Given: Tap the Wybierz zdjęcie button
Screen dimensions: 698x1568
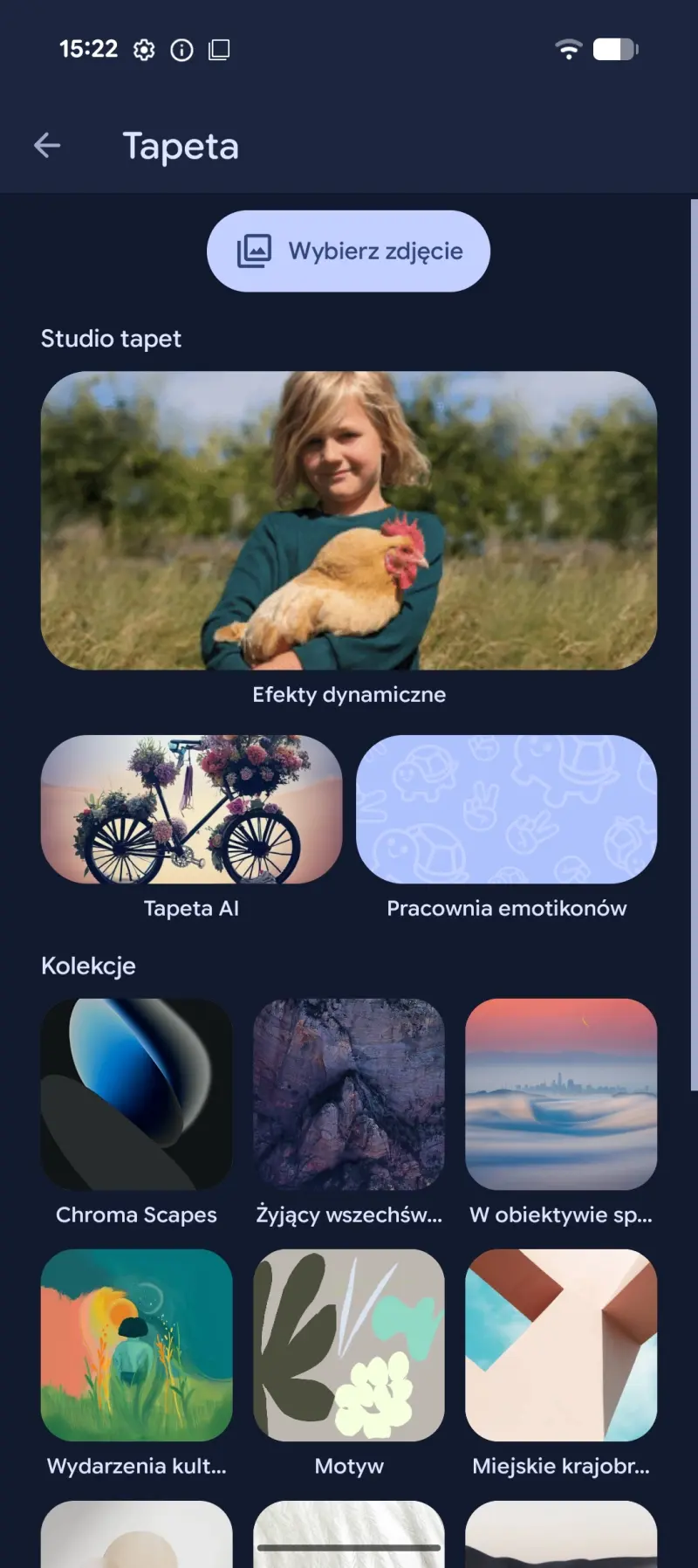Looking at the screenshot, I should tap(348, 251).
